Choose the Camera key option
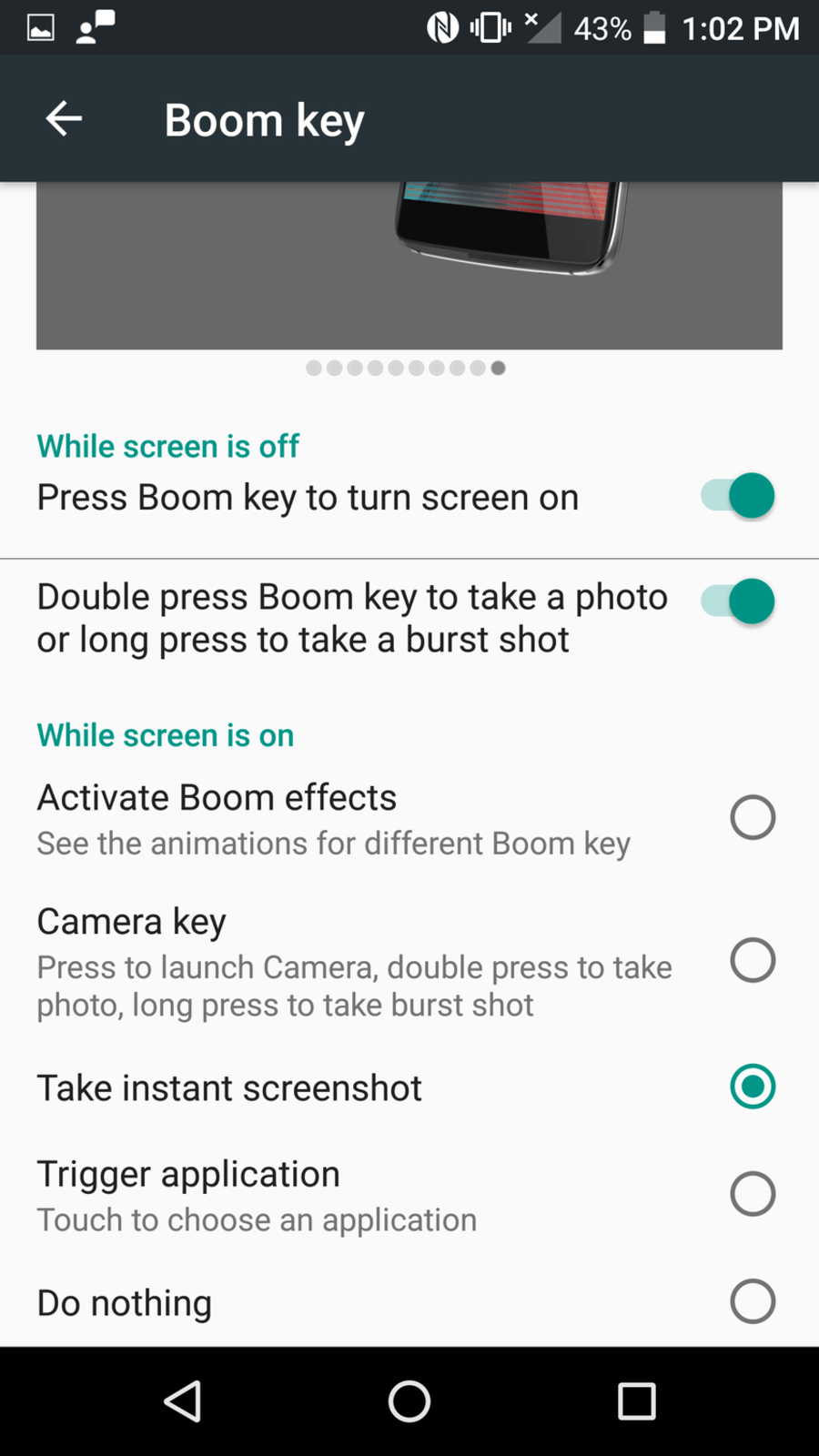This screenshot has height=1456, width=819. [753, 960]
